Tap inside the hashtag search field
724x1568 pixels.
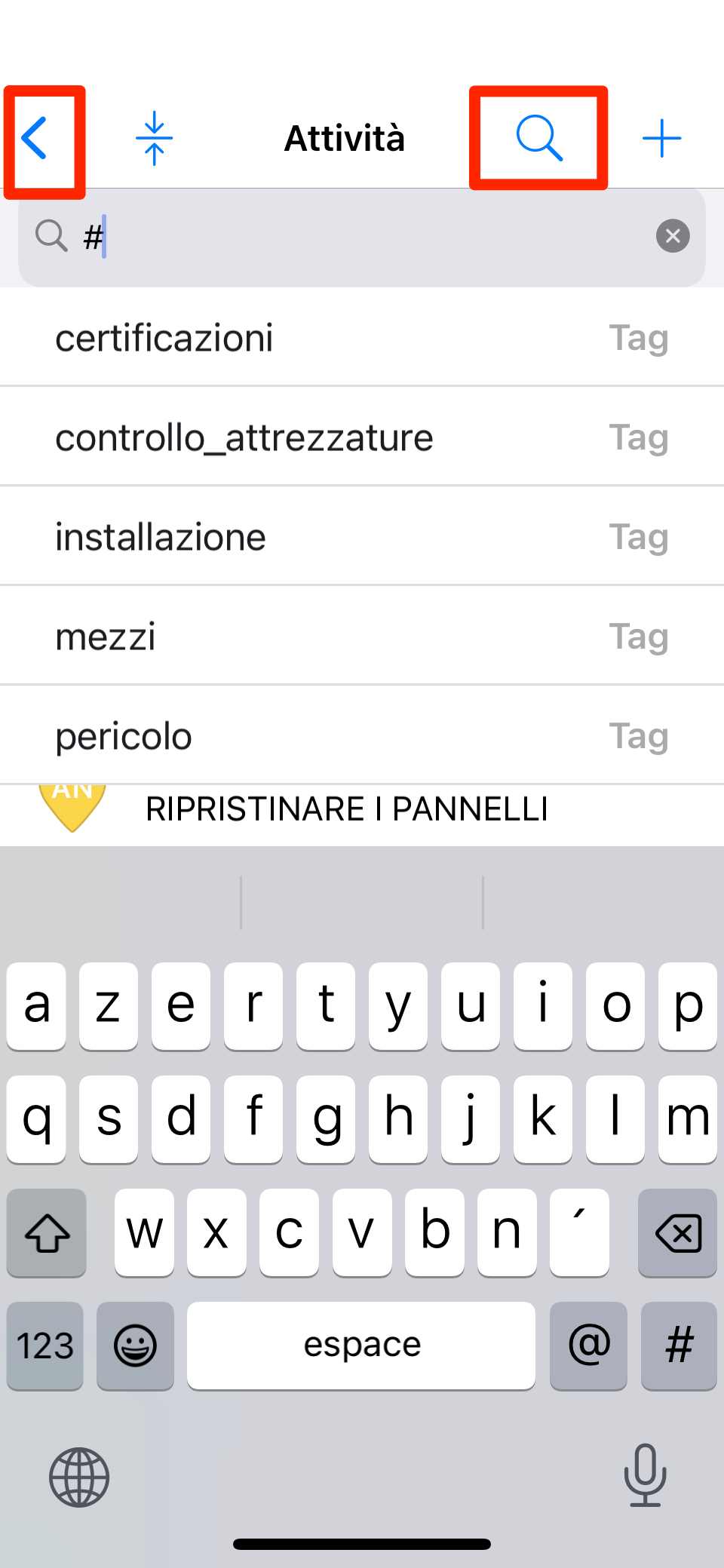point(302,236)
